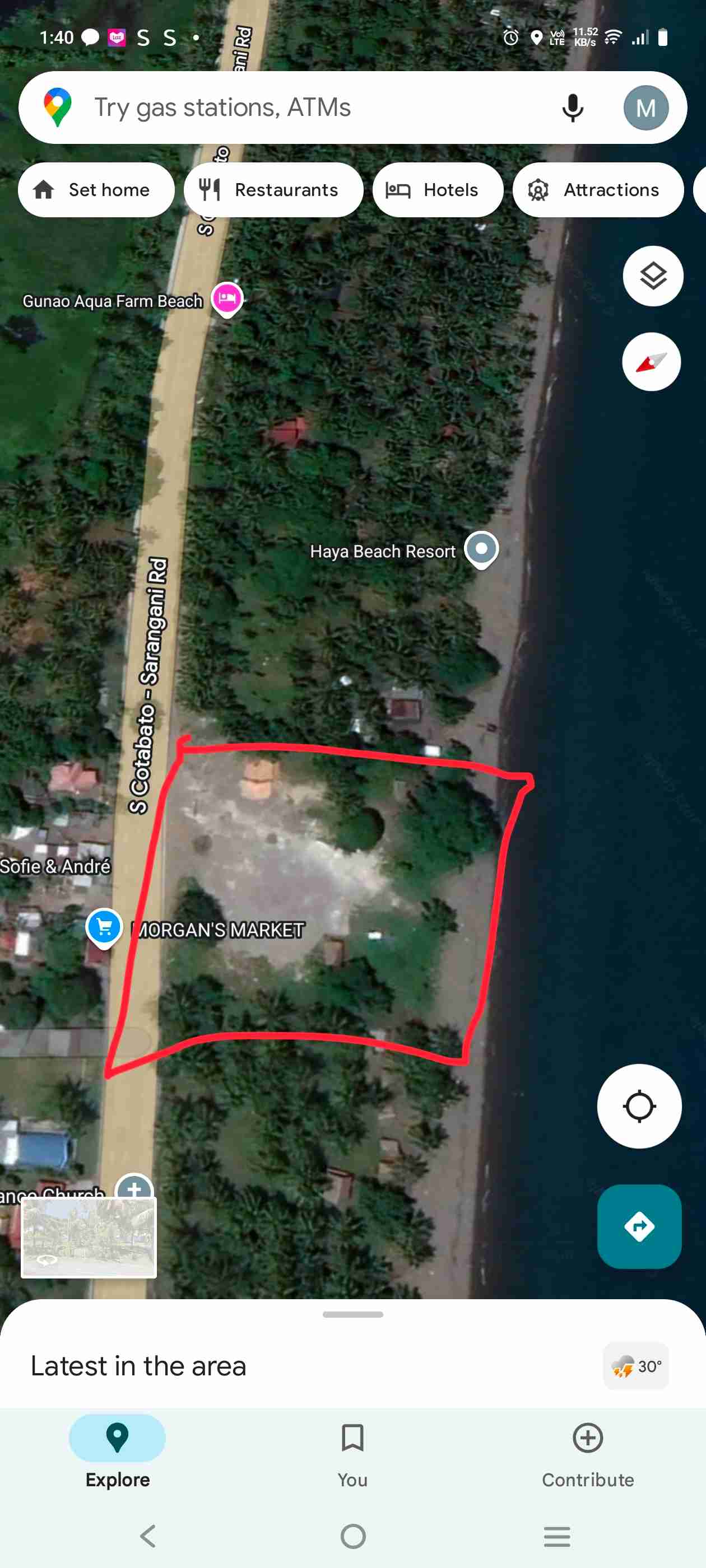Center map on my location

(638, 1106)
